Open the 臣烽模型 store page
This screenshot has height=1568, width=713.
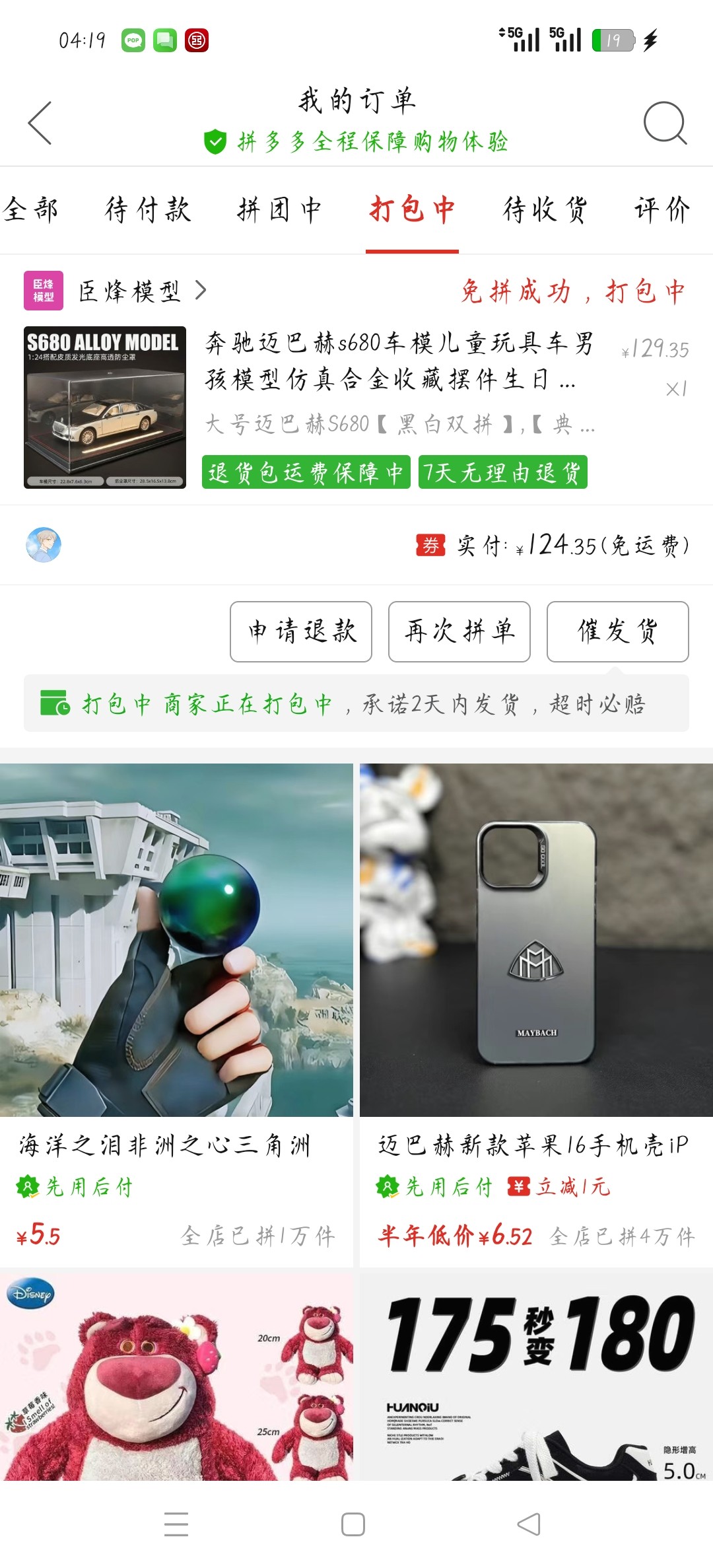pyautogui.click(x=129, y=291)
